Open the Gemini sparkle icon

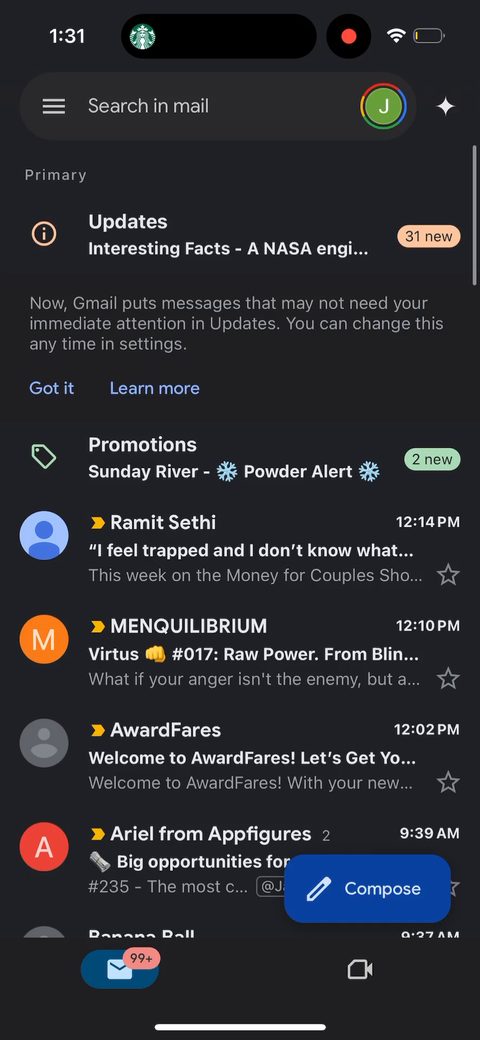pyautogui.click(x=446, y=106)
